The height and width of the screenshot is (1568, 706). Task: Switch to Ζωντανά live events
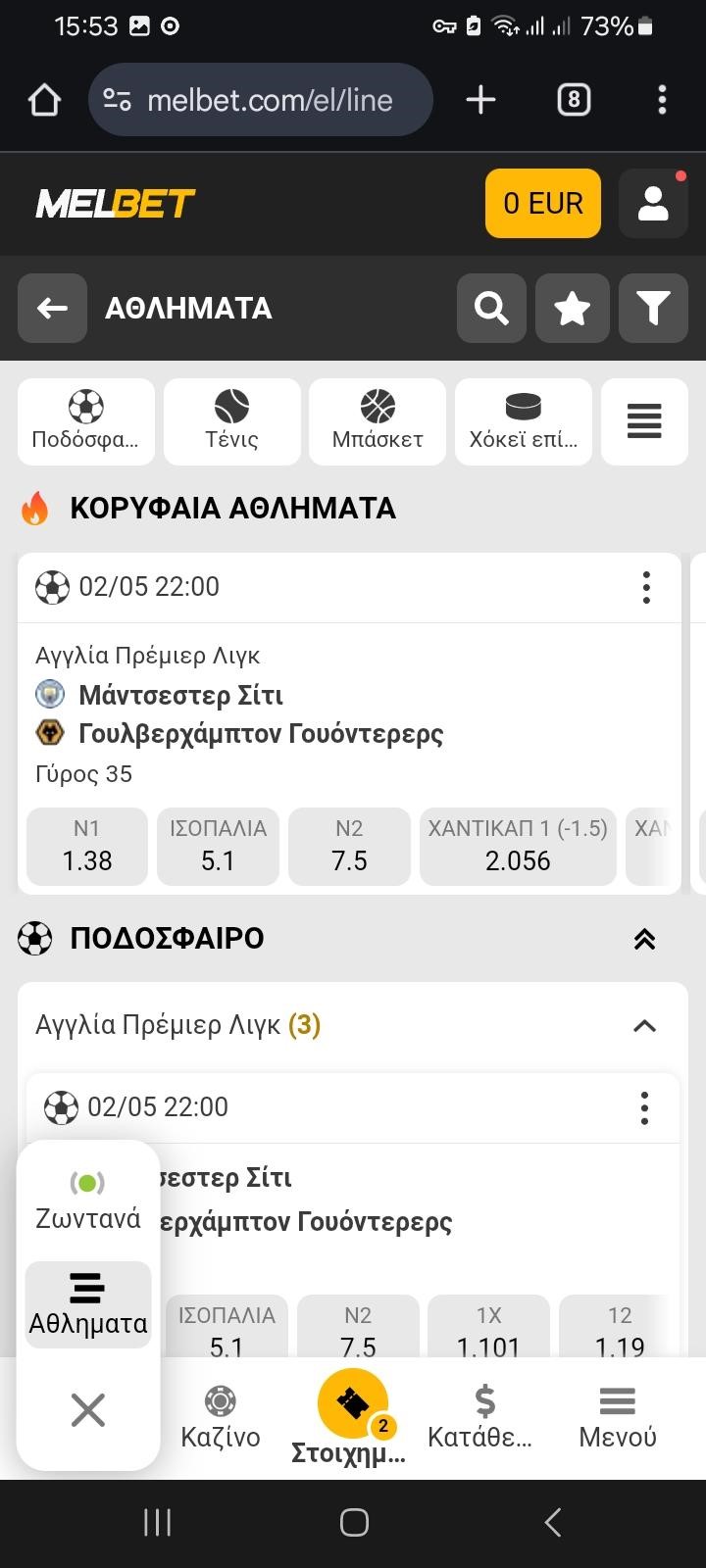[88, 1200]
